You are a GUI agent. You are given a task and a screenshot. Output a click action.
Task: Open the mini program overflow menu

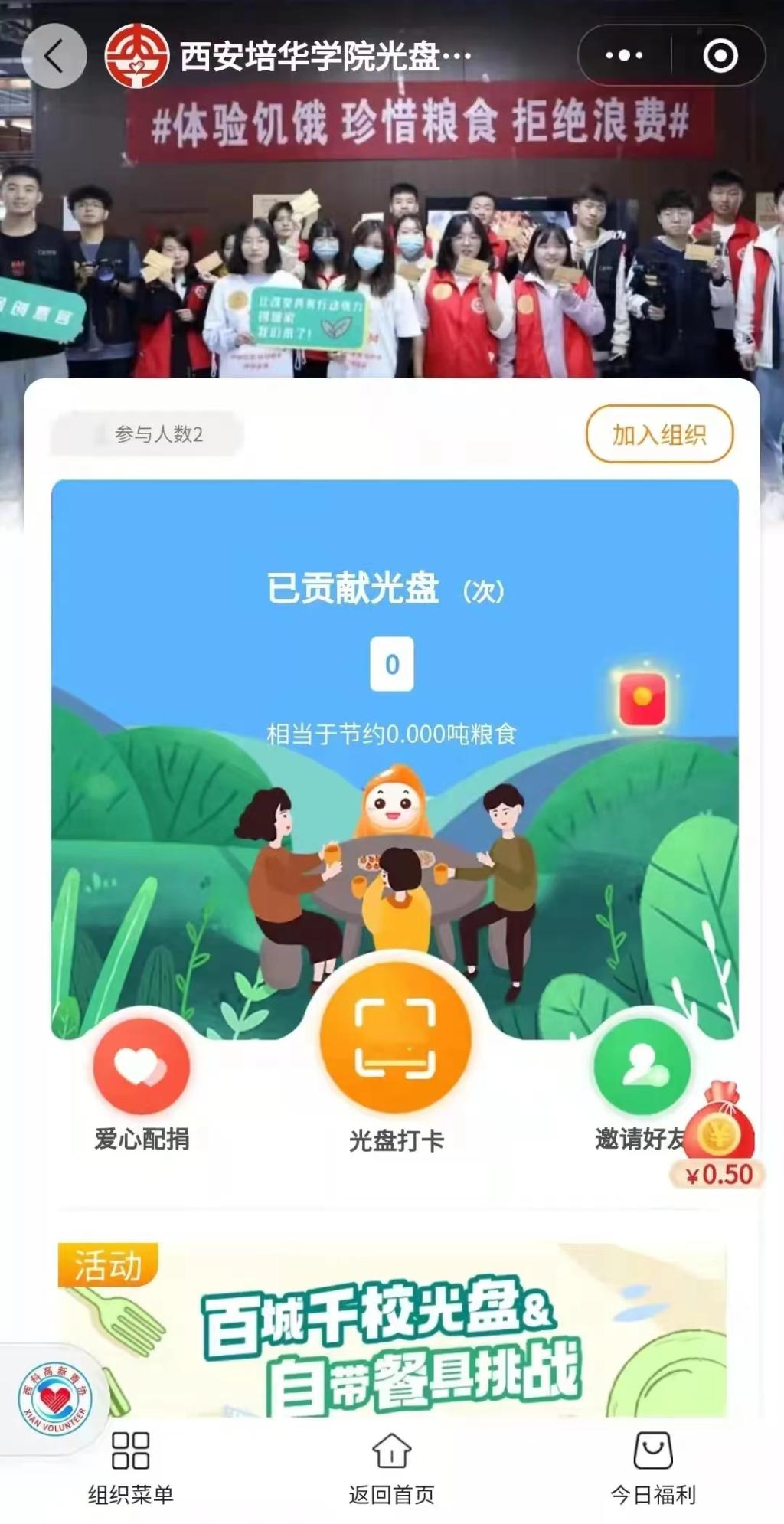point(624,55)
